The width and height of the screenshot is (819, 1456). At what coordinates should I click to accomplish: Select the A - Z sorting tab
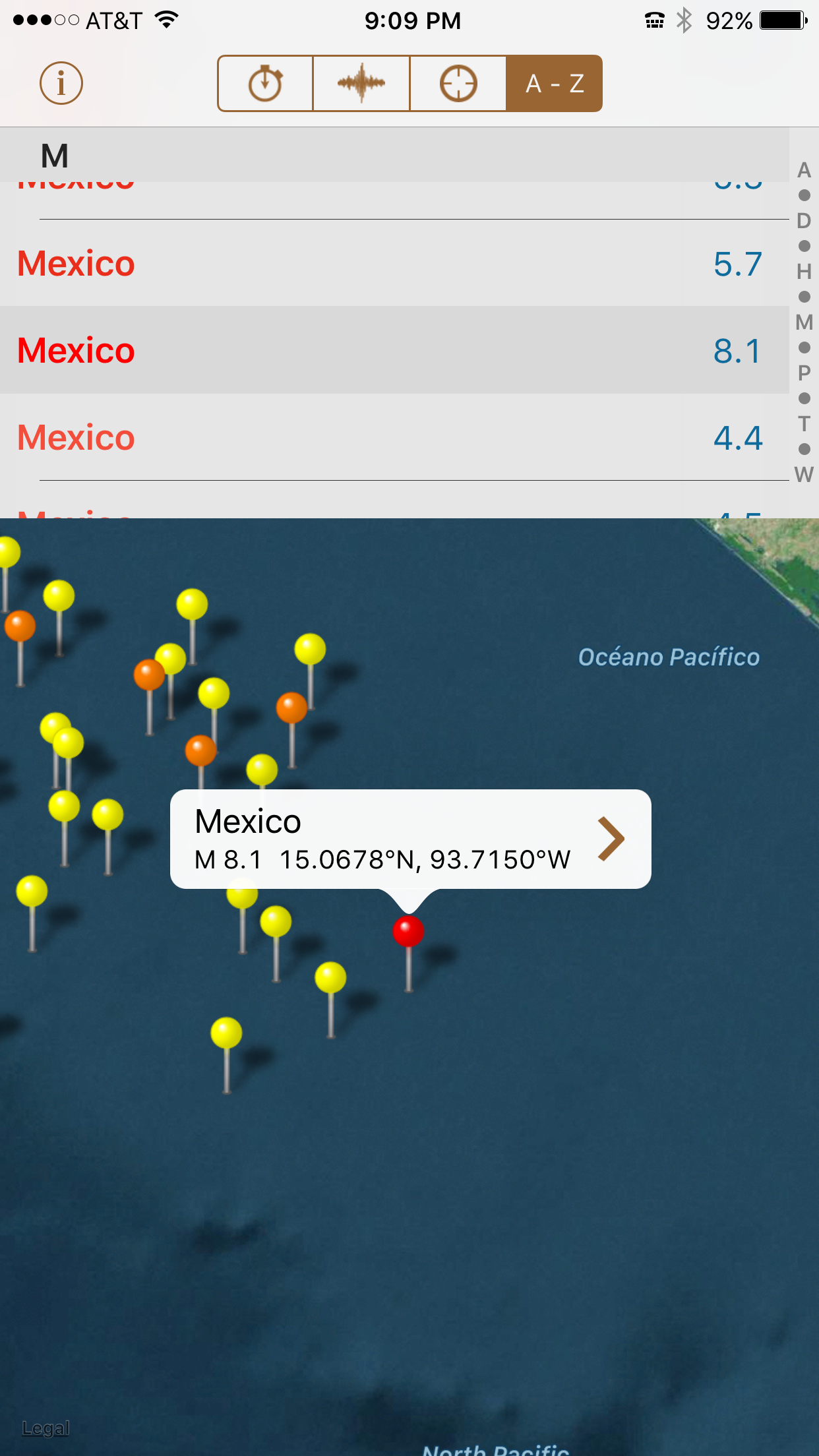[555, 84]
